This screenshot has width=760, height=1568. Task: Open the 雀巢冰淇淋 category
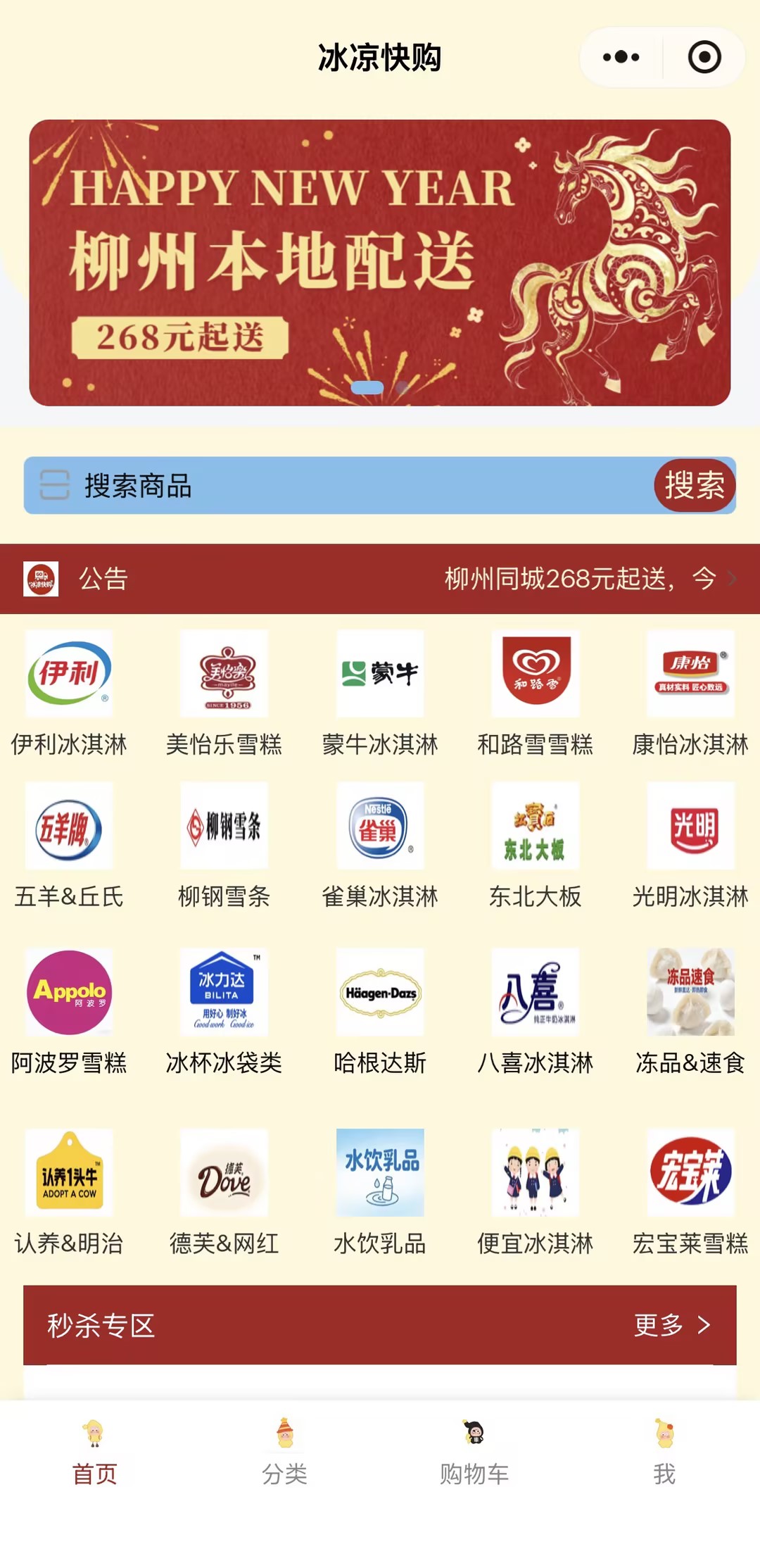(380, 845)
